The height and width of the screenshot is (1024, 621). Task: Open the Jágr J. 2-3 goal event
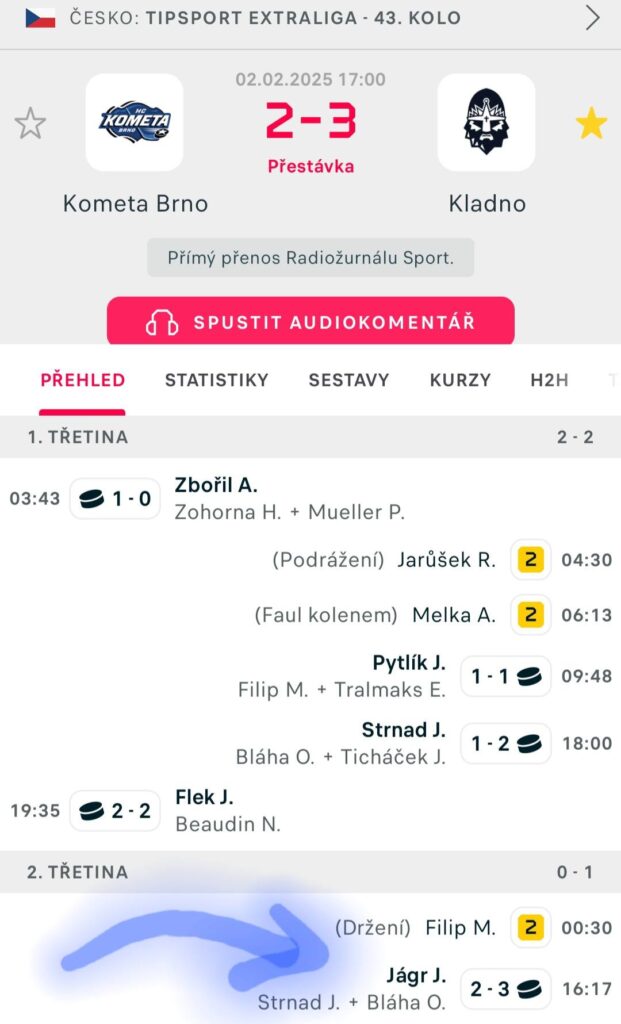click(x=310, y=989)
